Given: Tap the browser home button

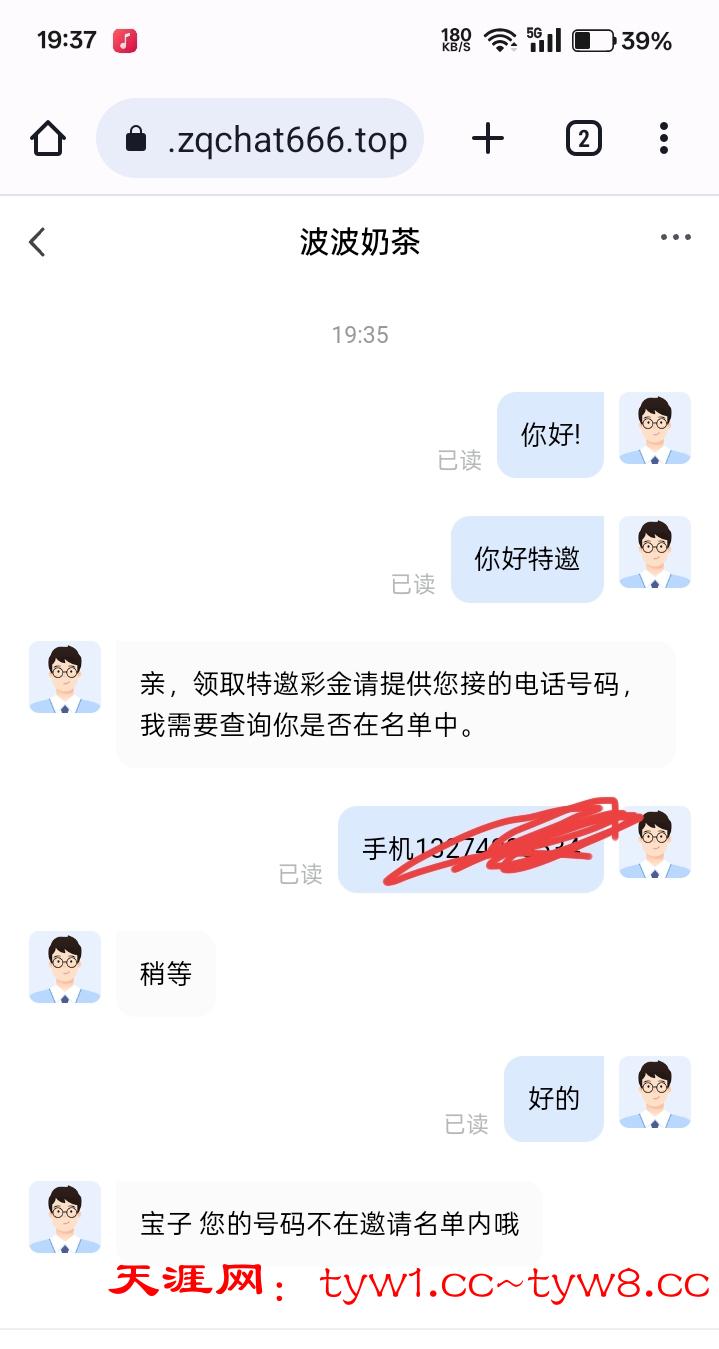Looking at the screenshot, I should [48, 139].
